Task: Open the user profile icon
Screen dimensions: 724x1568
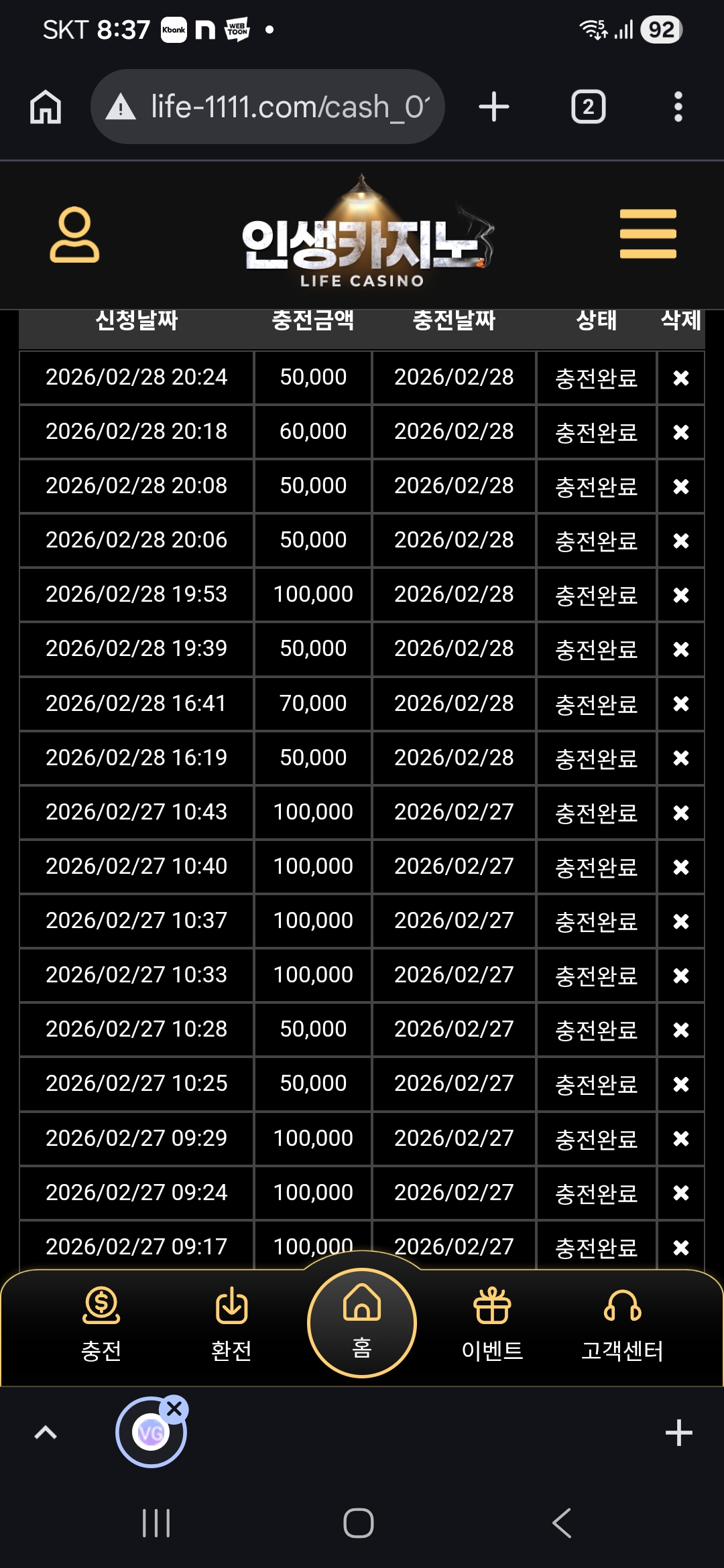Action: point(74,235)
